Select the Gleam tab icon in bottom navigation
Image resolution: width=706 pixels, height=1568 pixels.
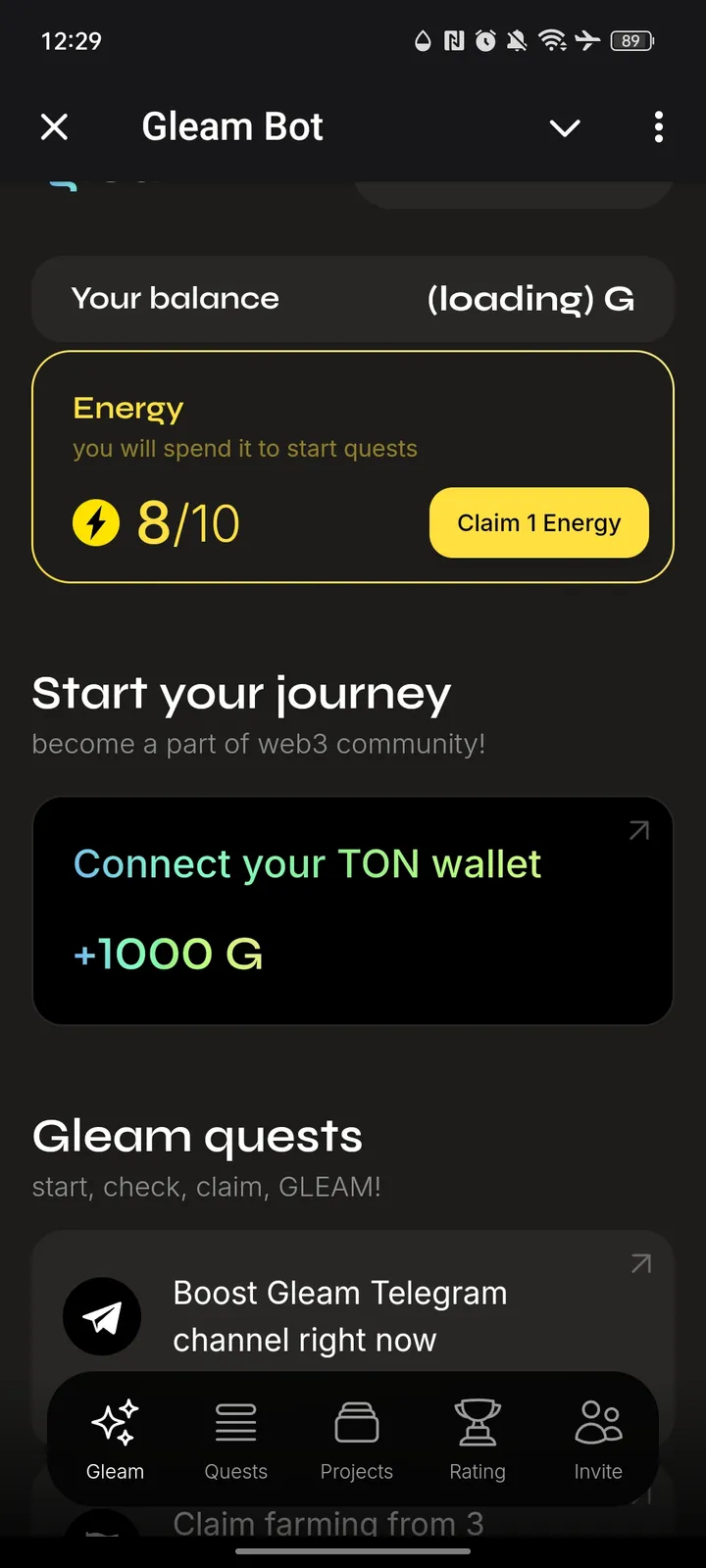(x=115, y=1421)
